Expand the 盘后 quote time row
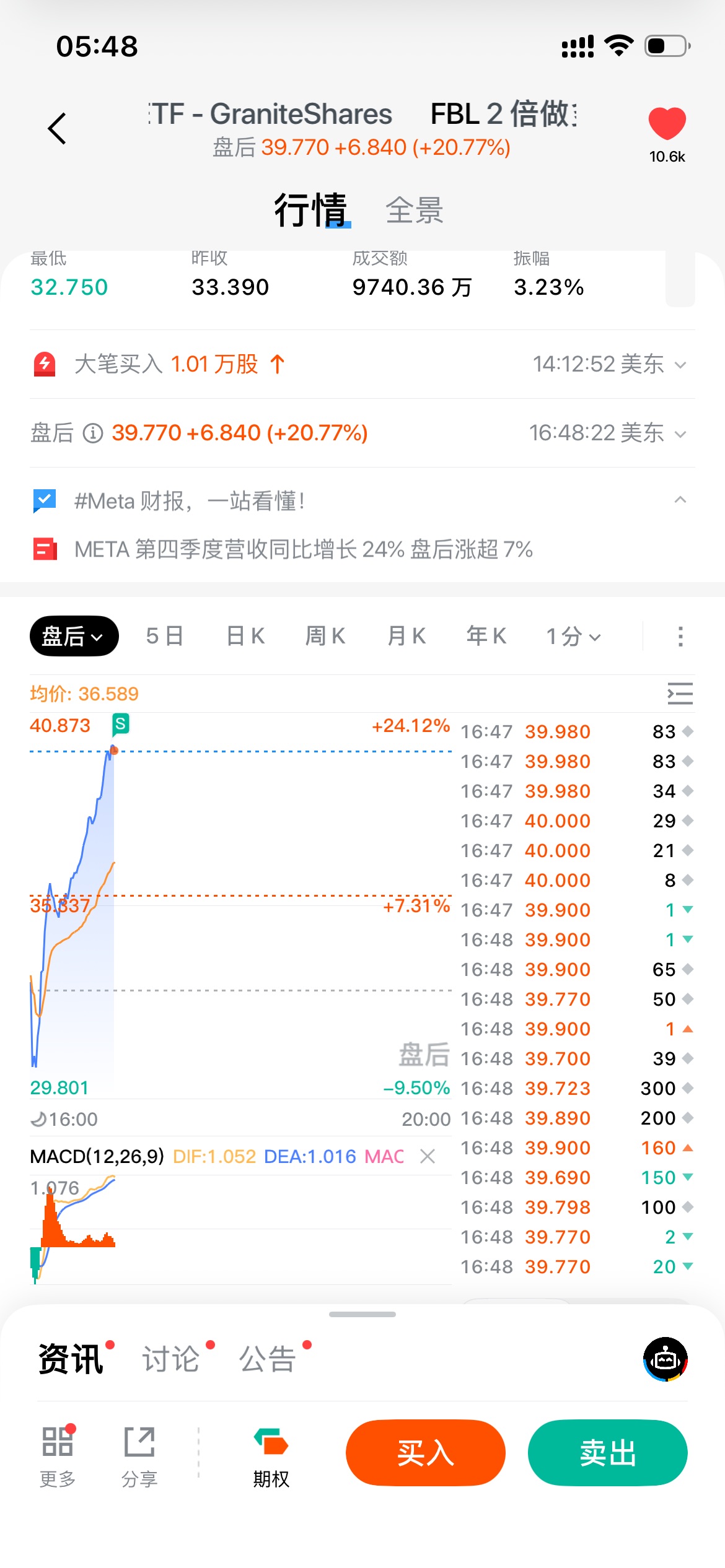This screenshot has height=1568, width=725. click(x=680, y=433)
